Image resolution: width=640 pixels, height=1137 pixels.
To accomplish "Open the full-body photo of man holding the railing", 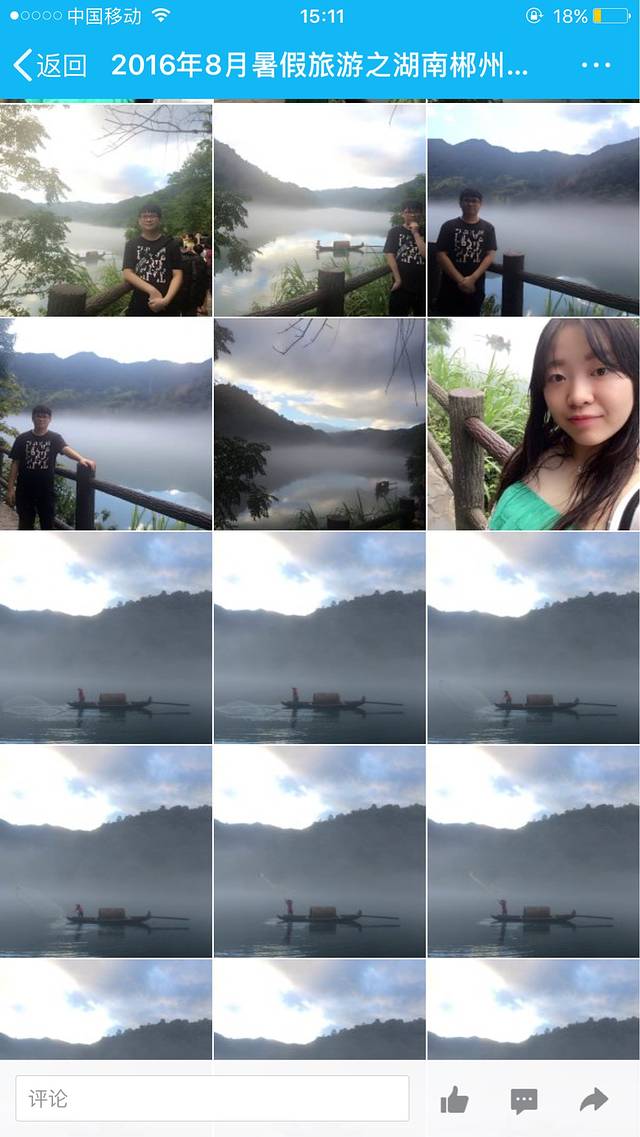I will [x=106, y=424].
